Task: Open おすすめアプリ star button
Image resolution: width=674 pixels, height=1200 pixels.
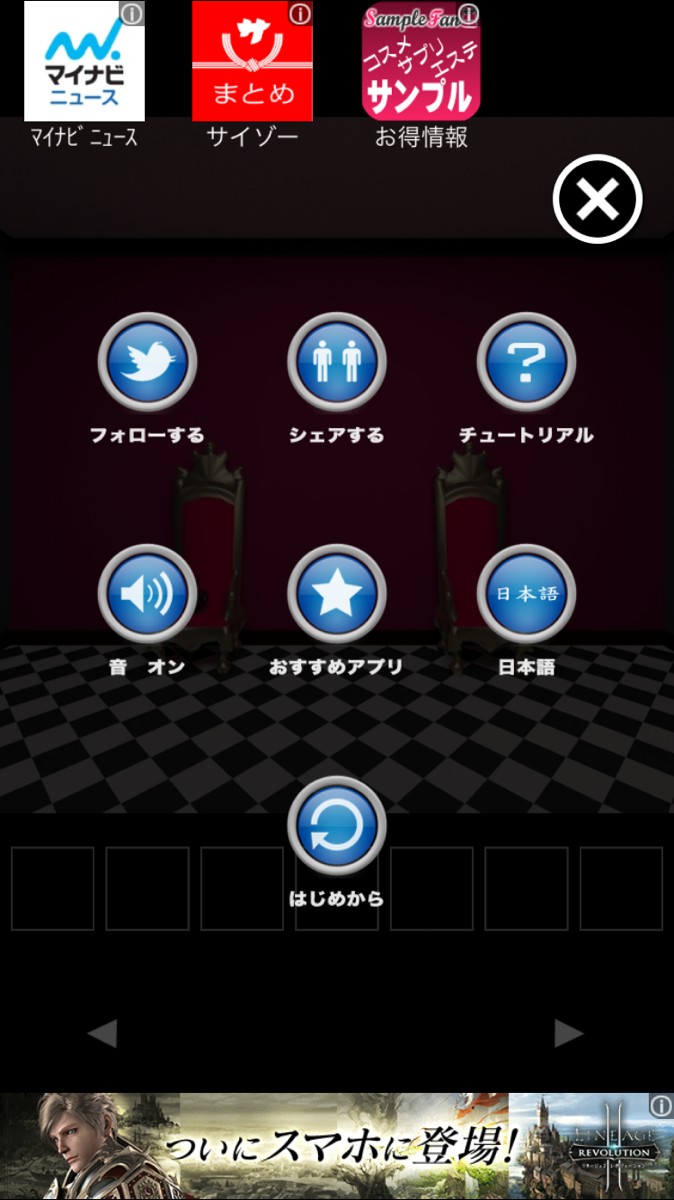Action: [337, 594]
